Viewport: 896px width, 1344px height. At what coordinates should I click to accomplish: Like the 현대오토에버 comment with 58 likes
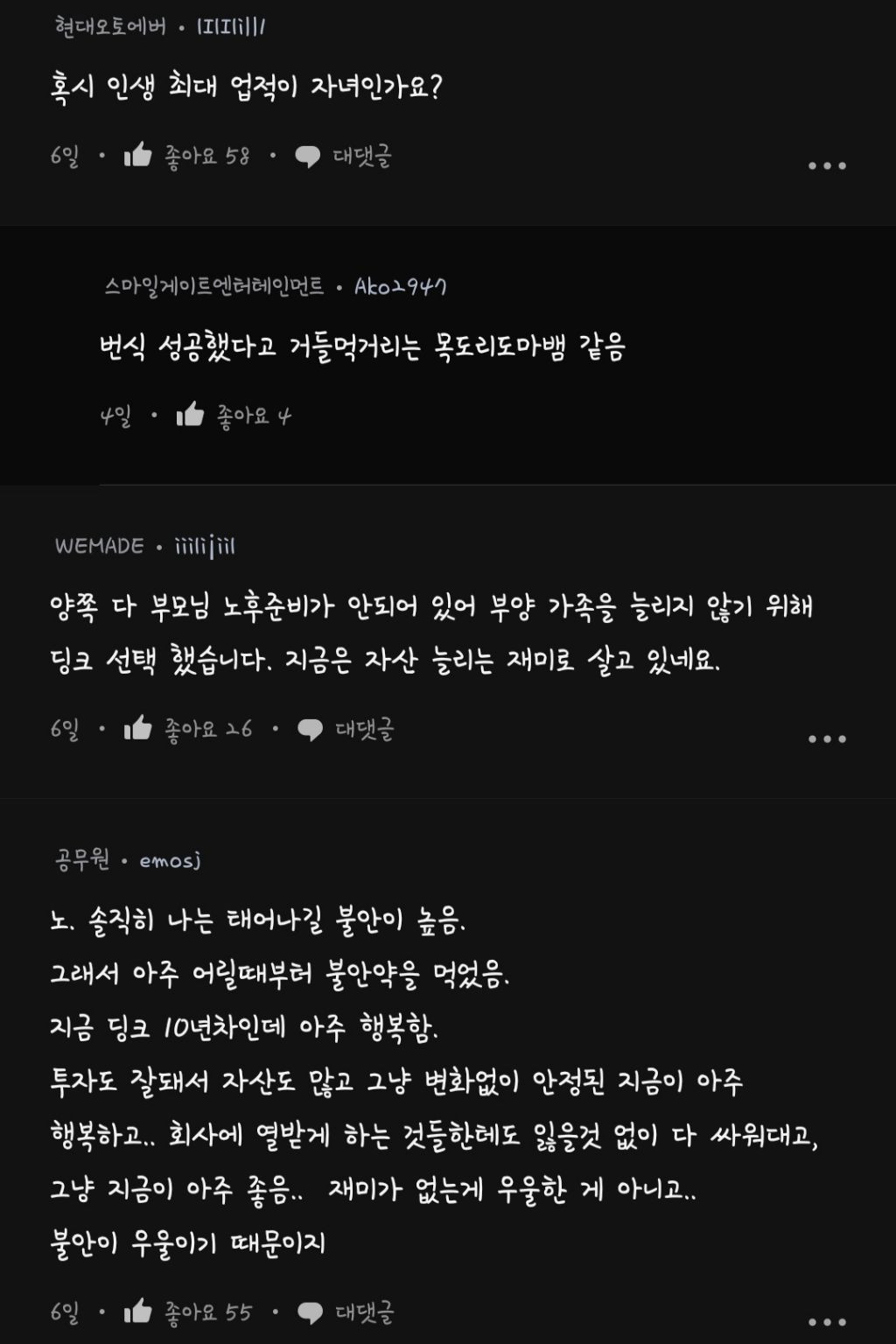138,156
